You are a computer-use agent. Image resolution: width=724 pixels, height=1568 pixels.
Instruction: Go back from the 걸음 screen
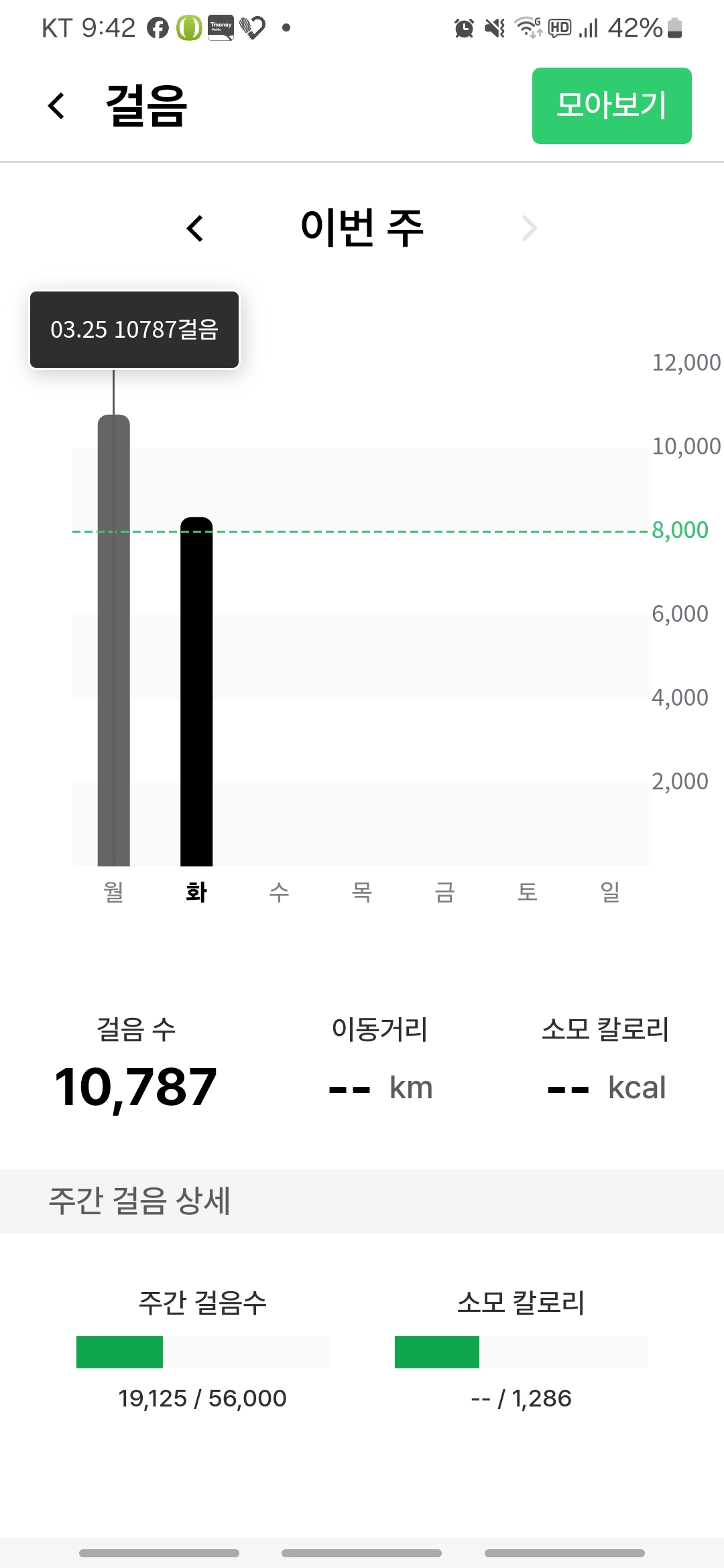pyautogui.click(x=57, y=106)
